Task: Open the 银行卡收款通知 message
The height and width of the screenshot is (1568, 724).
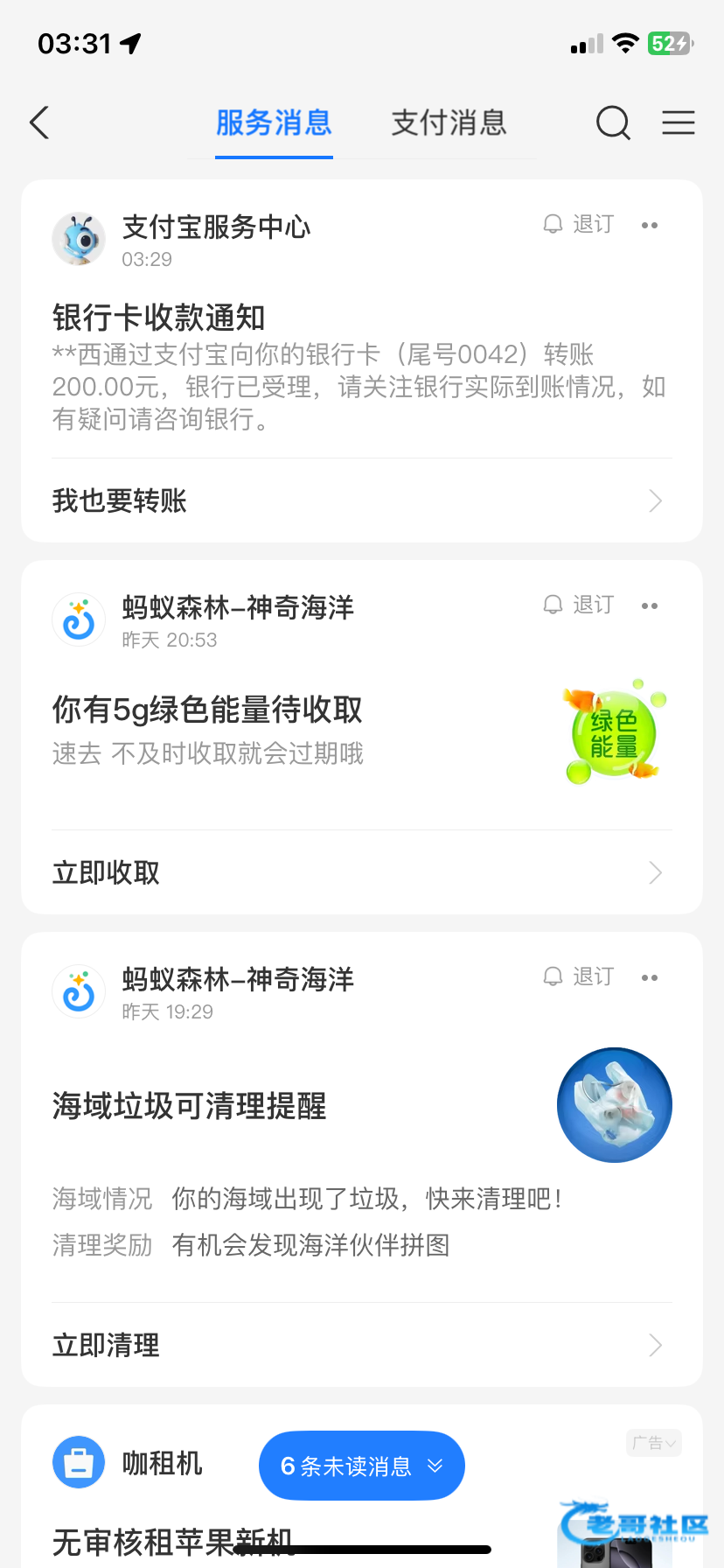Action: click(x=359, y=367)
